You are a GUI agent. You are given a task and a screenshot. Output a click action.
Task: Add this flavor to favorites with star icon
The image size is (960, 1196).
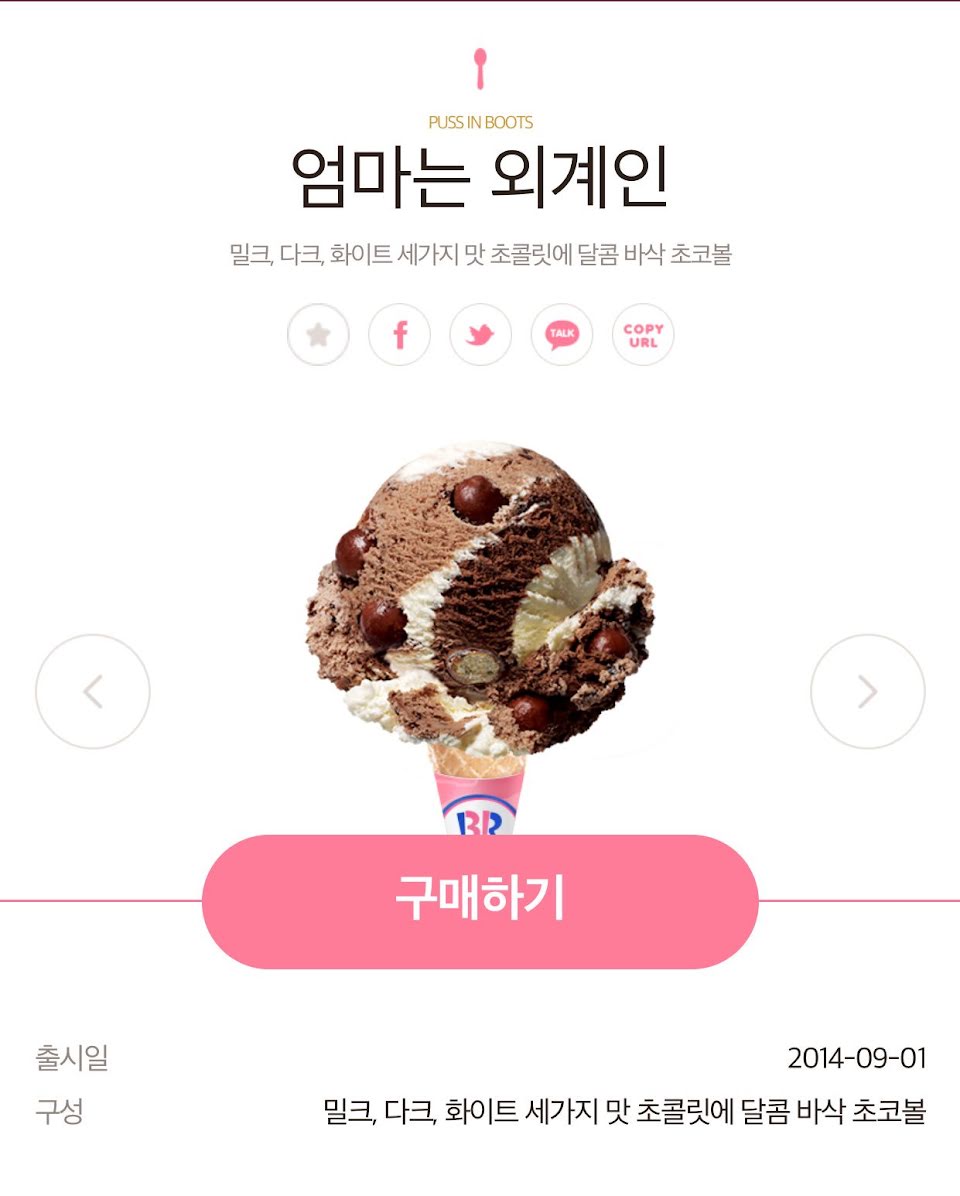point(318,335)
